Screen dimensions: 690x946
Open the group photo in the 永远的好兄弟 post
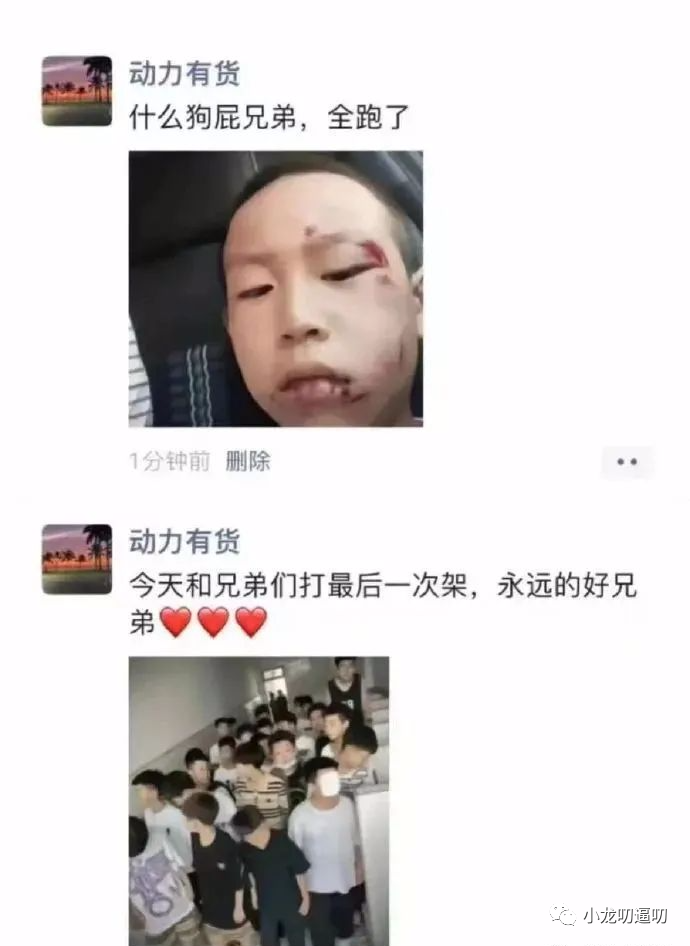(259, 800)
